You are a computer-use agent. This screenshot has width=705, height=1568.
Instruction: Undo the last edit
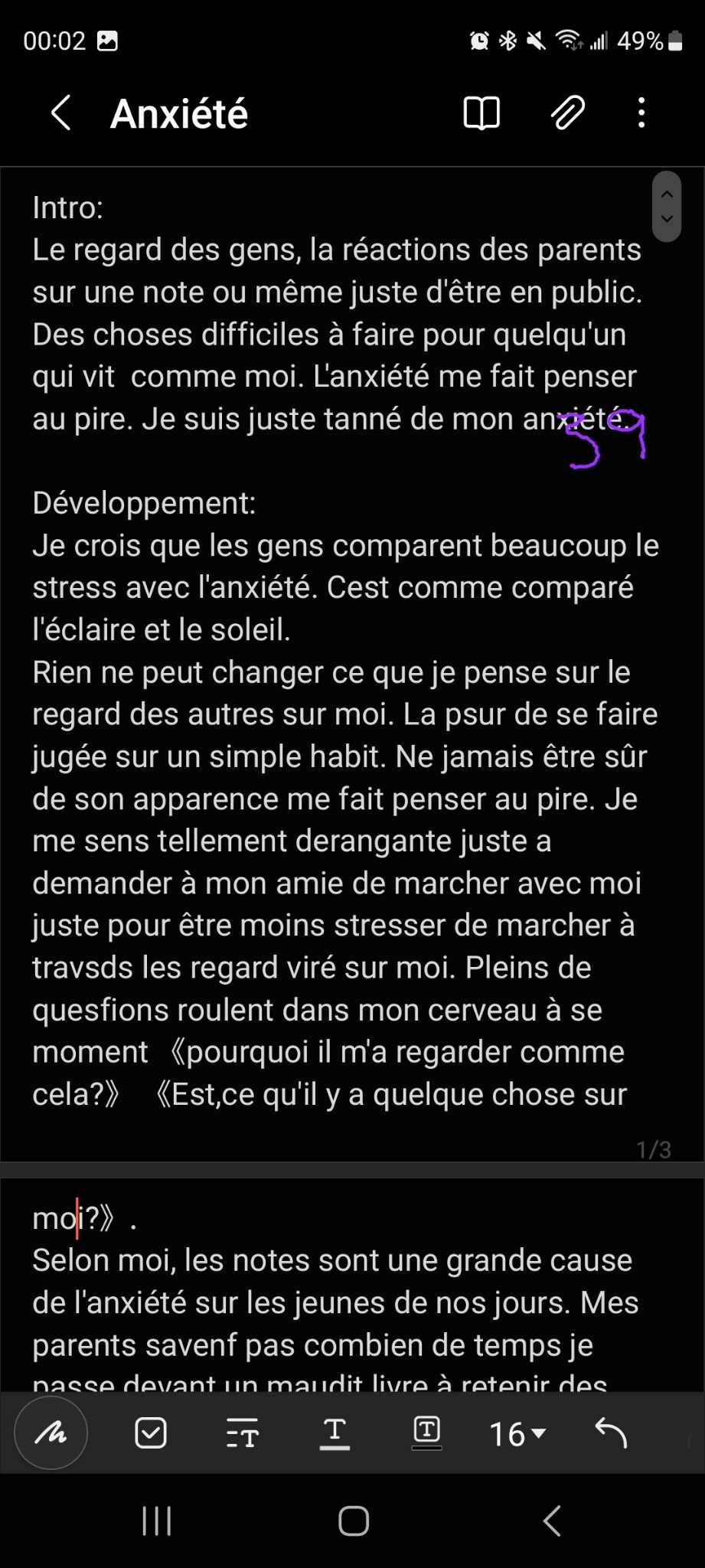click(x=611, y=1433)
